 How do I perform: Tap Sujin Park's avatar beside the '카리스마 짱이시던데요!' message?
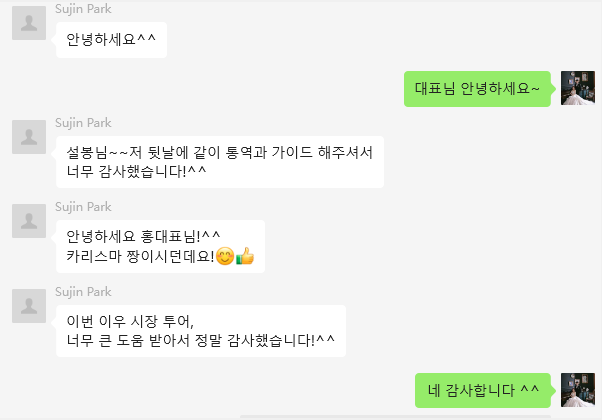coord(29,221)
